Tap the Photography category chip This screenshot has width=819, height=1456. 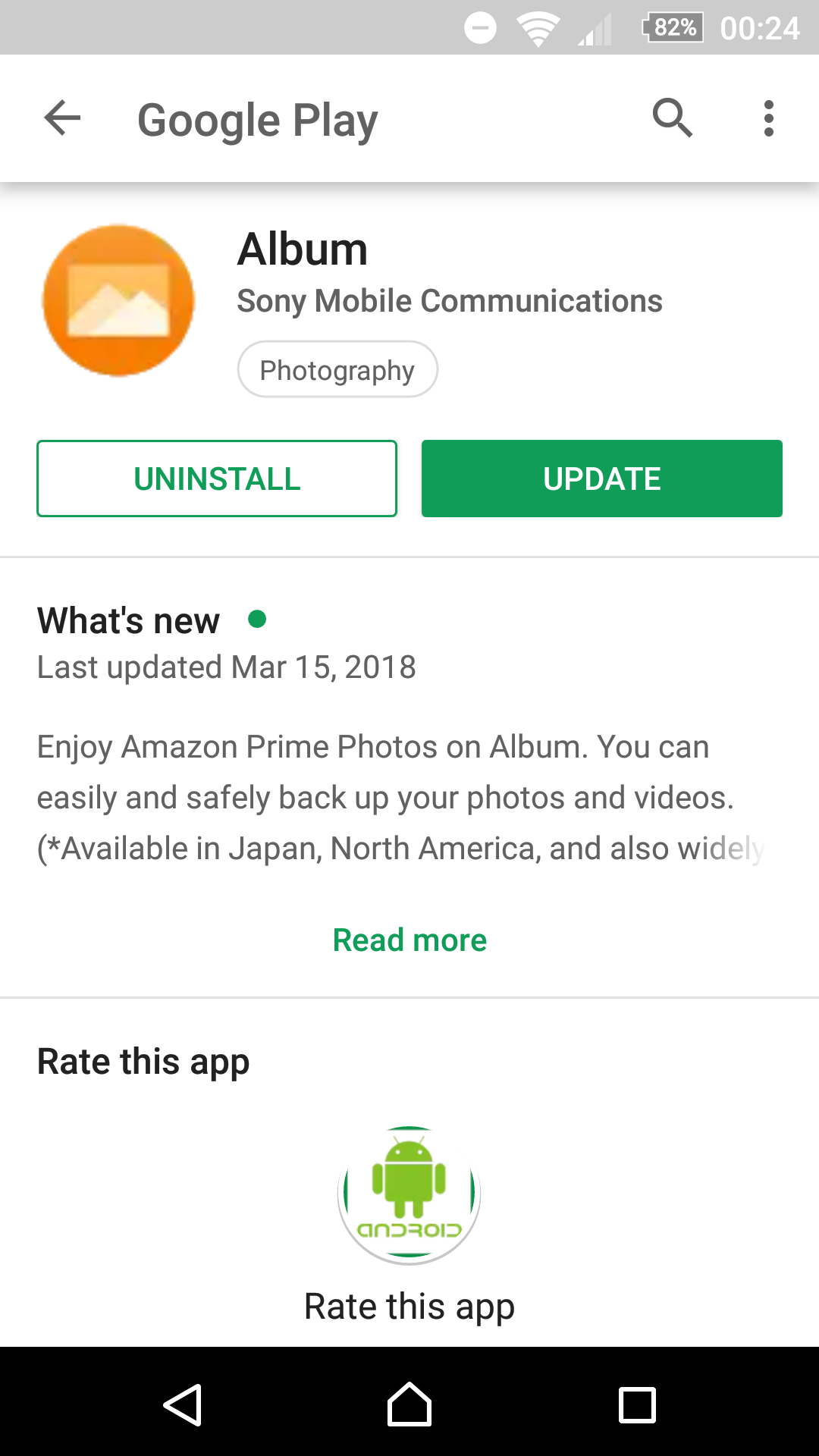(337, 370)
